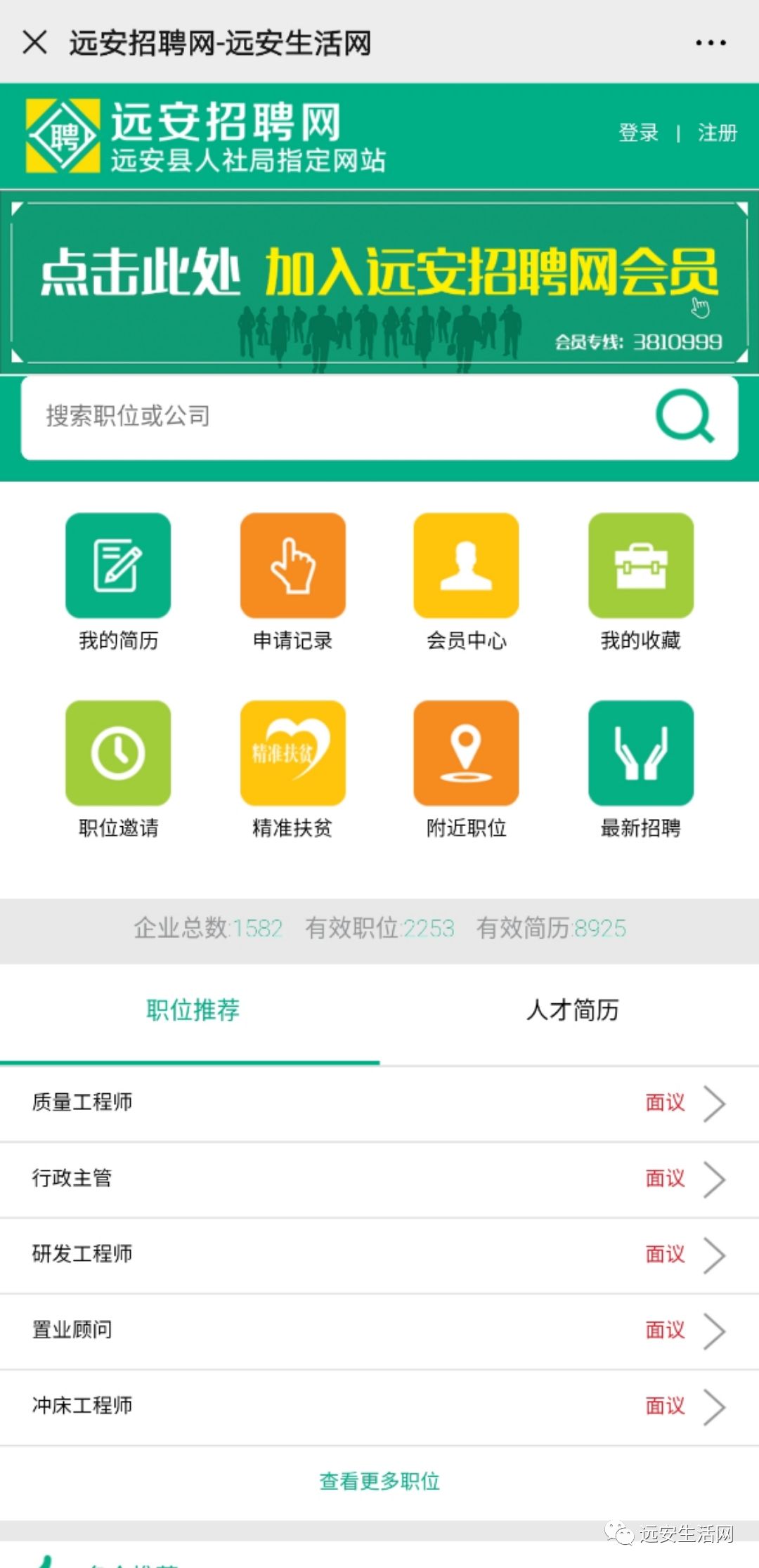The image size is (759, 1568).
Task: Open 精准扶贫
Action: point(292,754)
